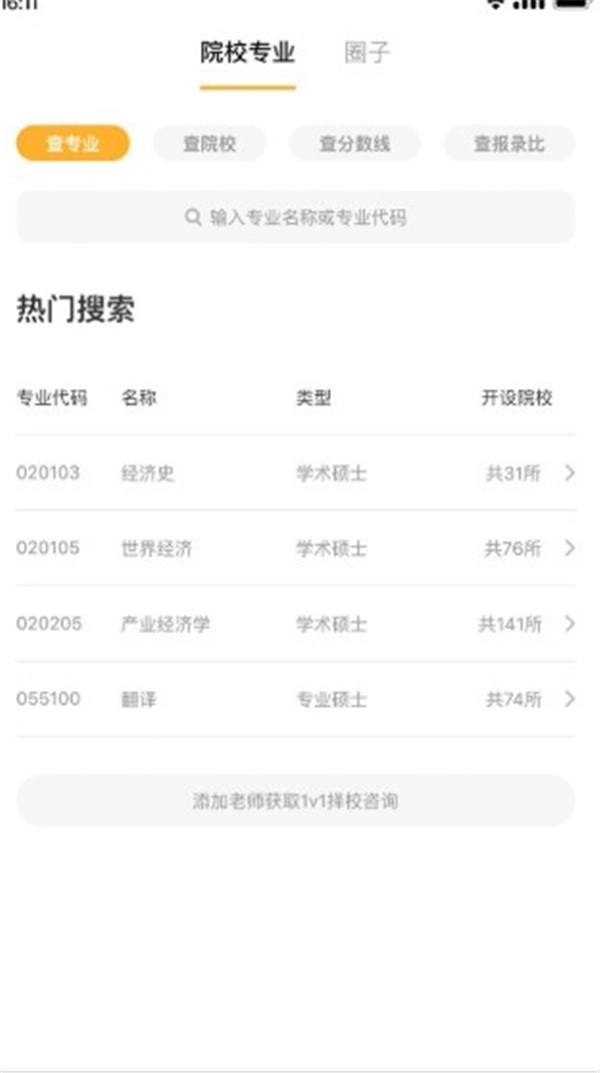Open the 经济史 major row
The width and height of the screenshot is (600, 1073).
(296, 473)
